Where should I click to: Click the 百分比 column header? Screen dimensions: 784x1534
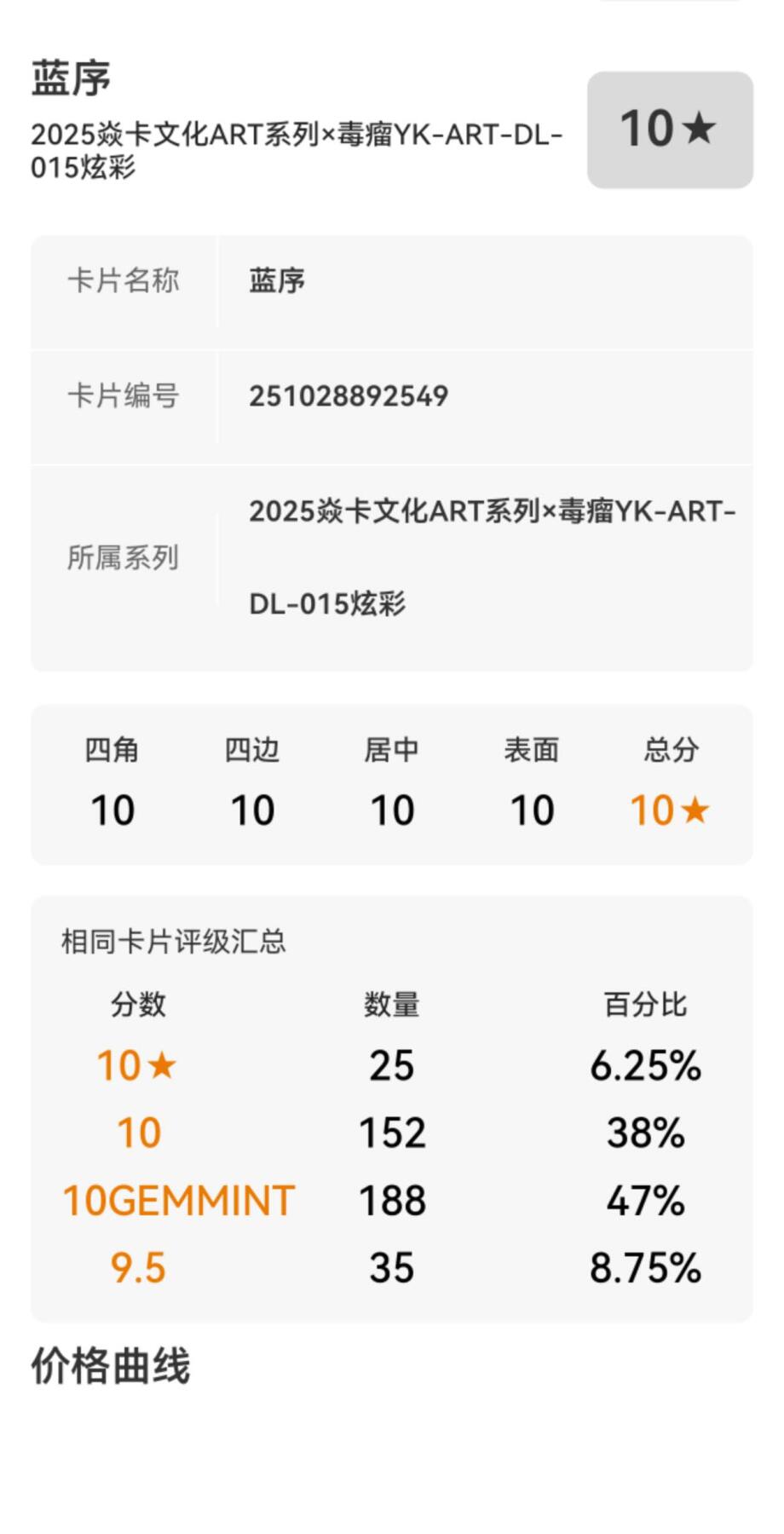[x=648, y=1006]
